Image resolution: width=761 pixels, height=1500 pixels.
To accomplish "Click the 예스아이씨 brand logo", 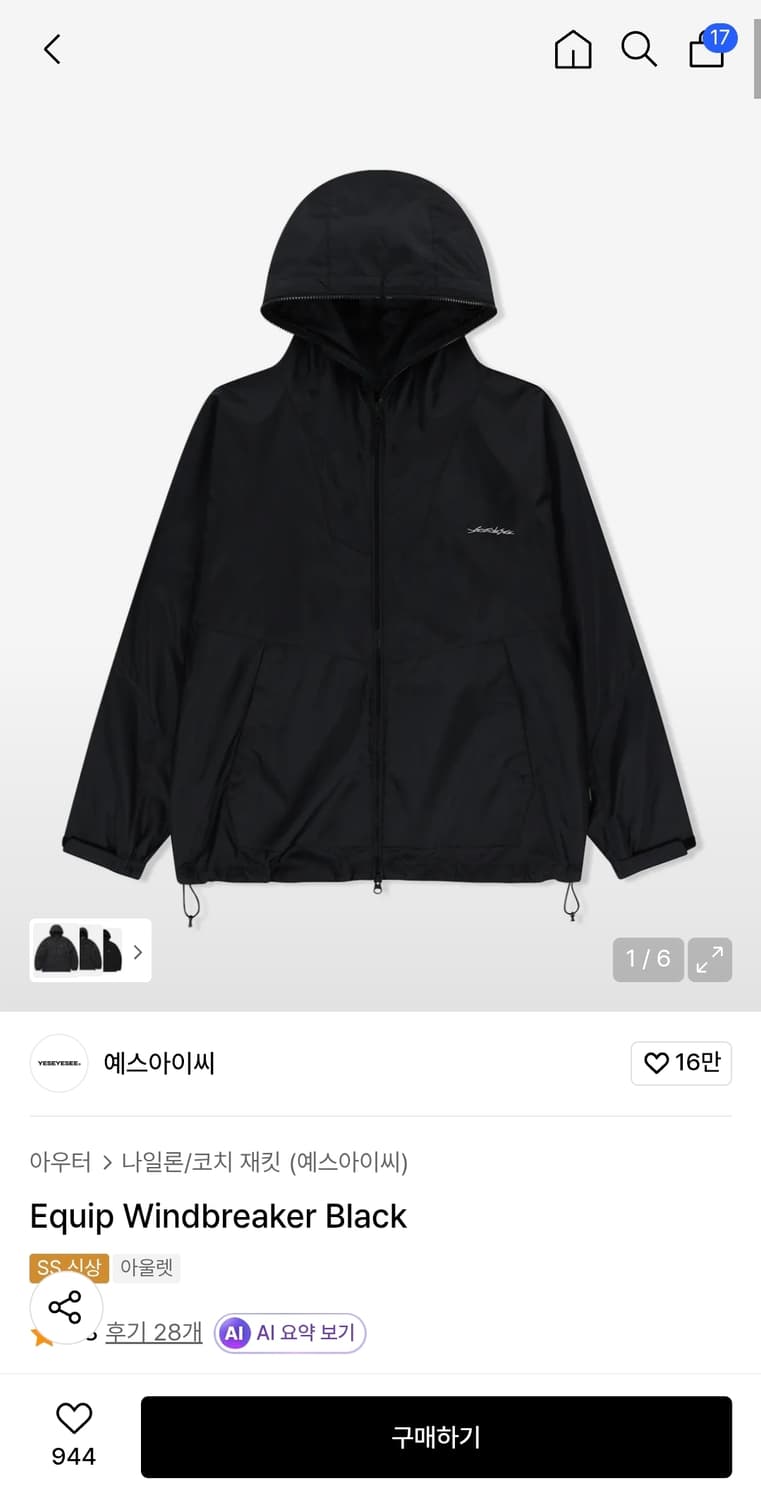I will pos(58,1063).
